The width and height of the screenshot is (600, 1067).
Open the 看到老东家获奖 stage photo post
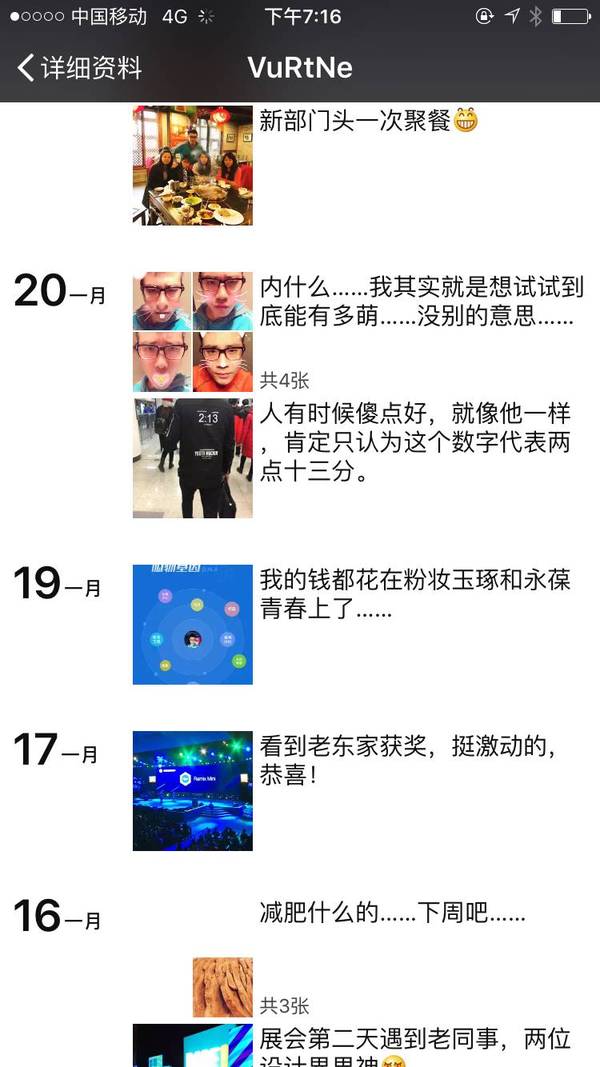[x=193, y=791]
